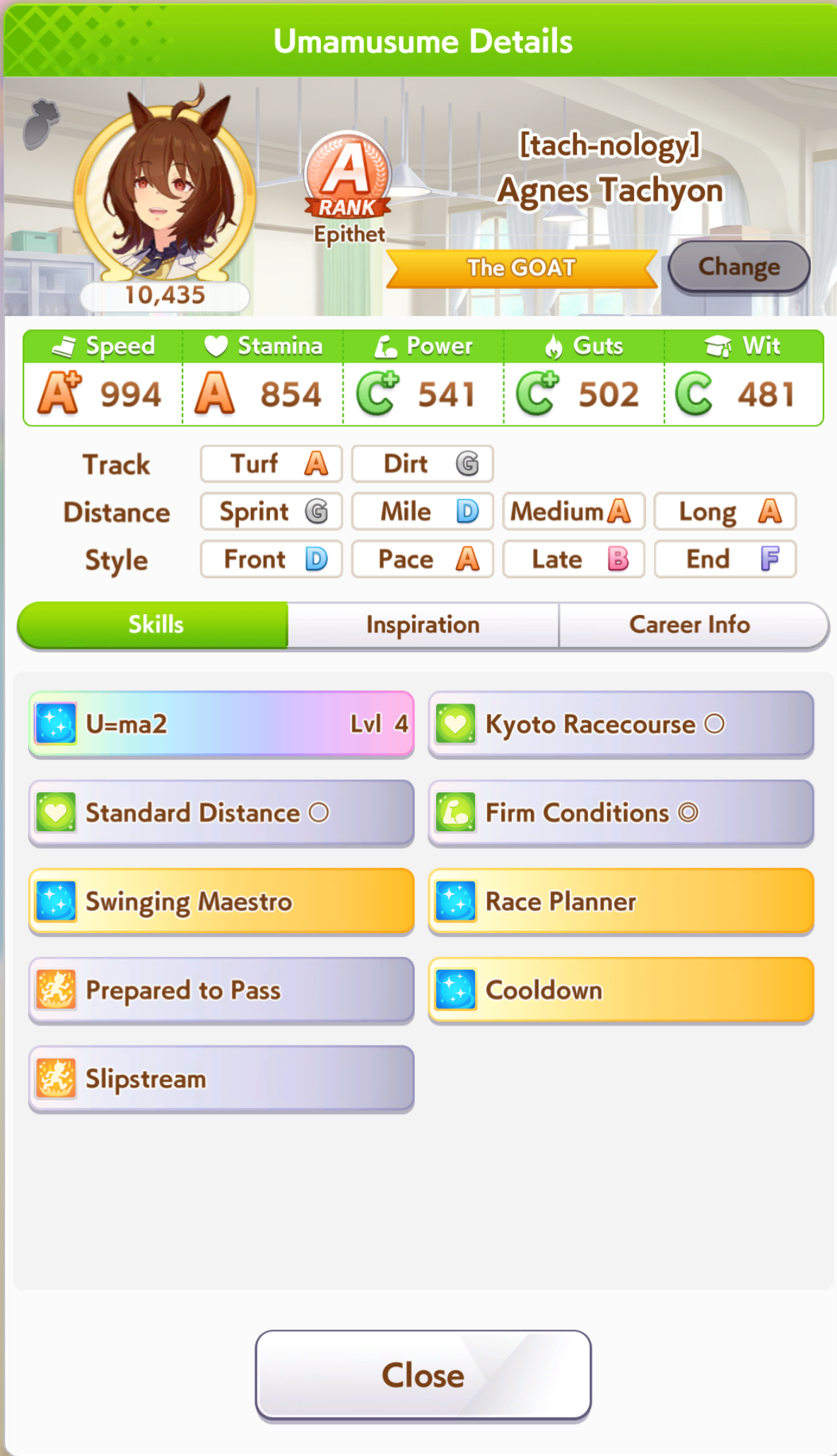Screen dimensions: 837x1456
Task: View the Race Planner skill
Action: click(621, 902)
